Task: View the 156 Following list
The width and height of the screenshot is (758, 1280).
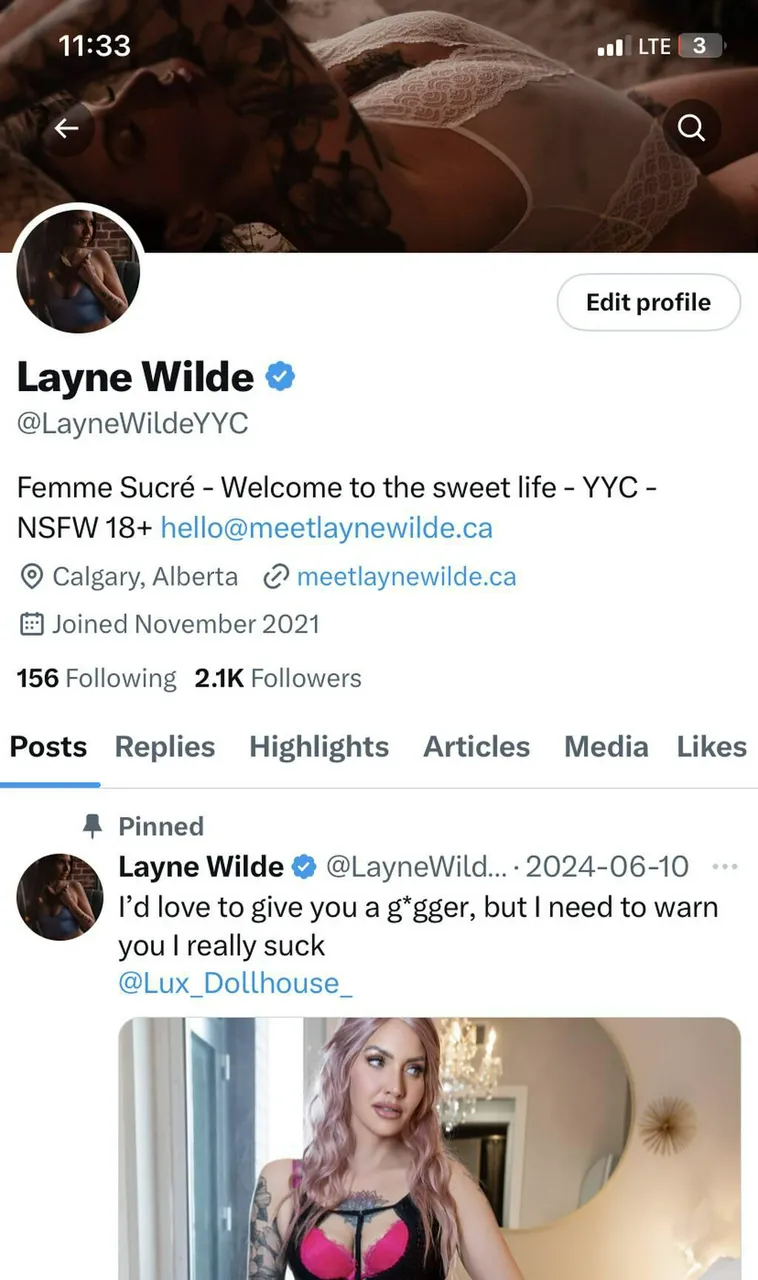Action: pyautogui.click(x=96, y=678)
